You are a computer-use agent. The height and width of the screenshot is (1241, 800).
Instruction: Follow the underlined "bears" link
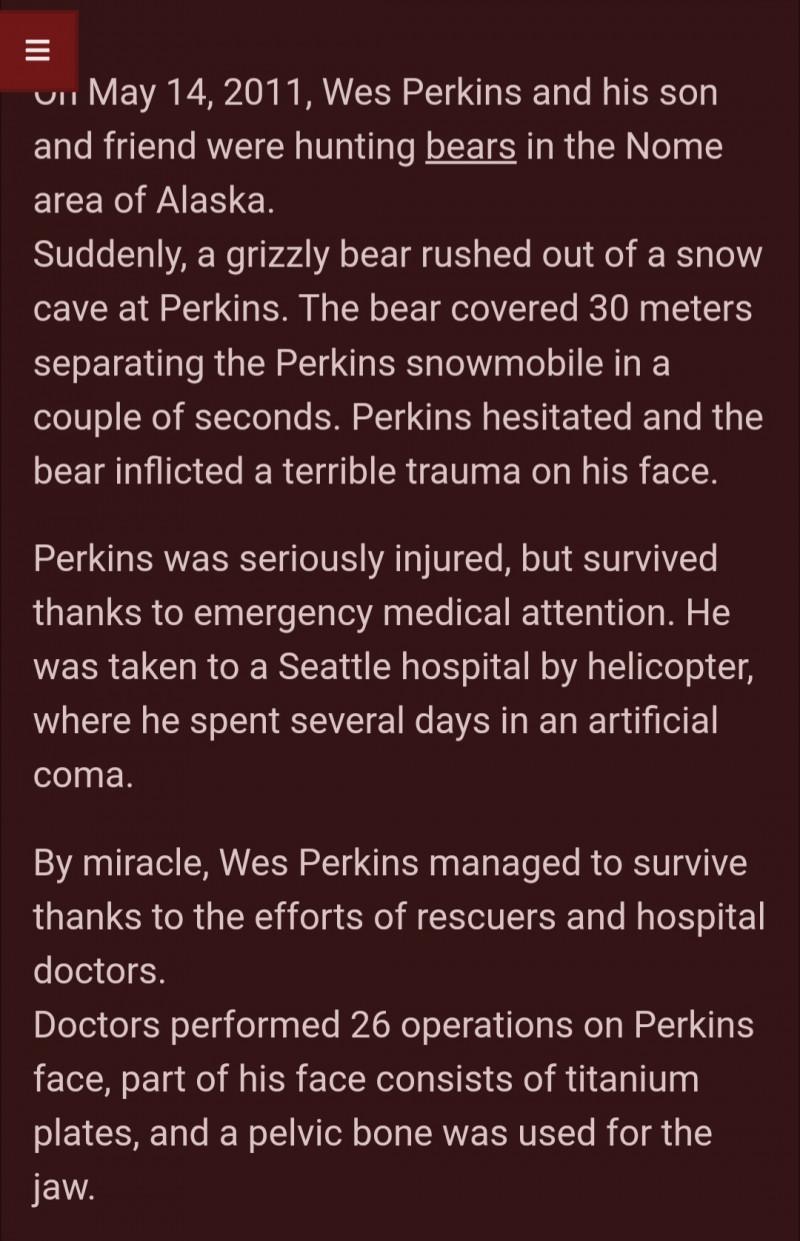pos(471,147)
